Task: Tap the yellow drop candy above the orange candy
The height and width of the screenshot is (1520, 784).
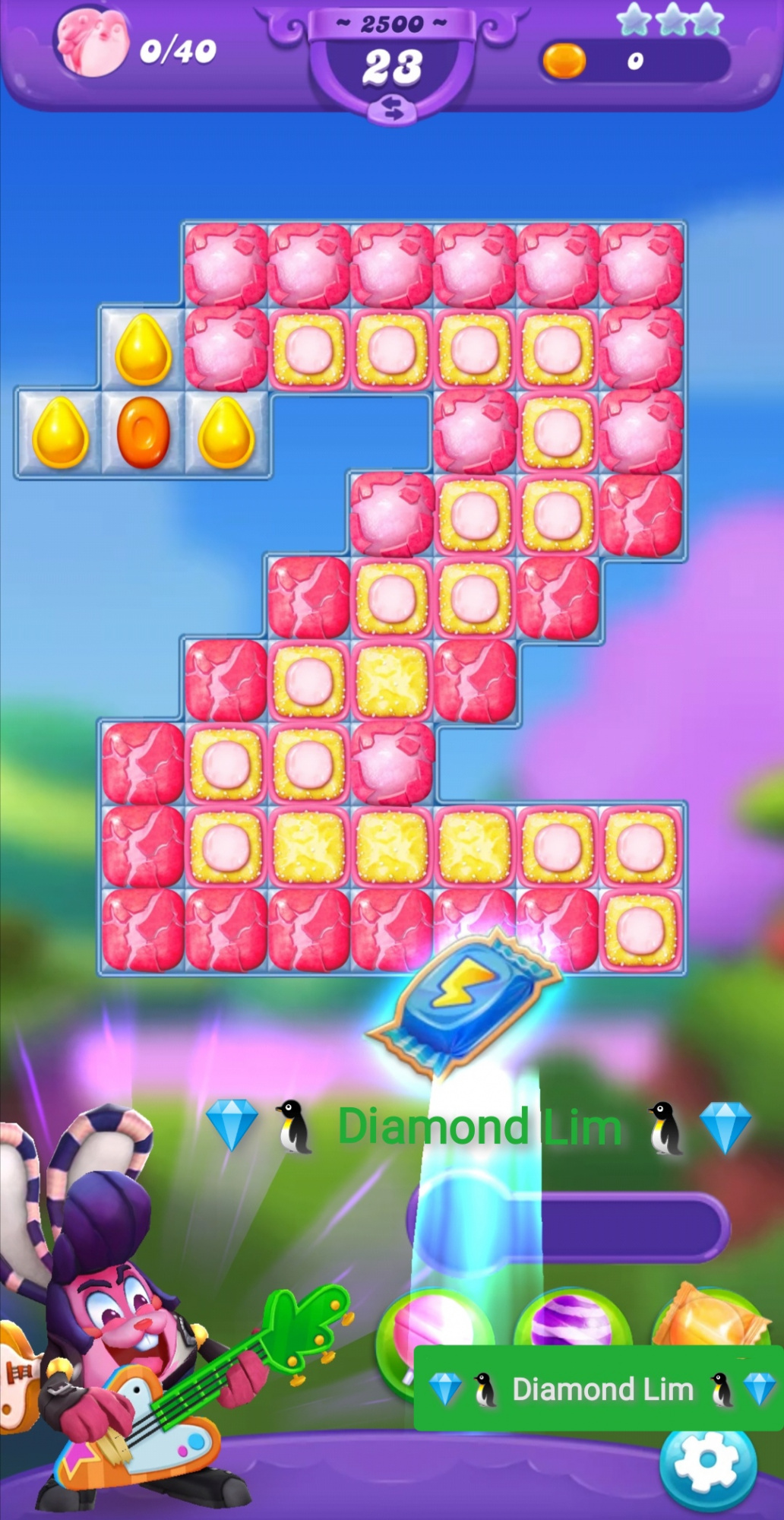Action: [143, 350]
